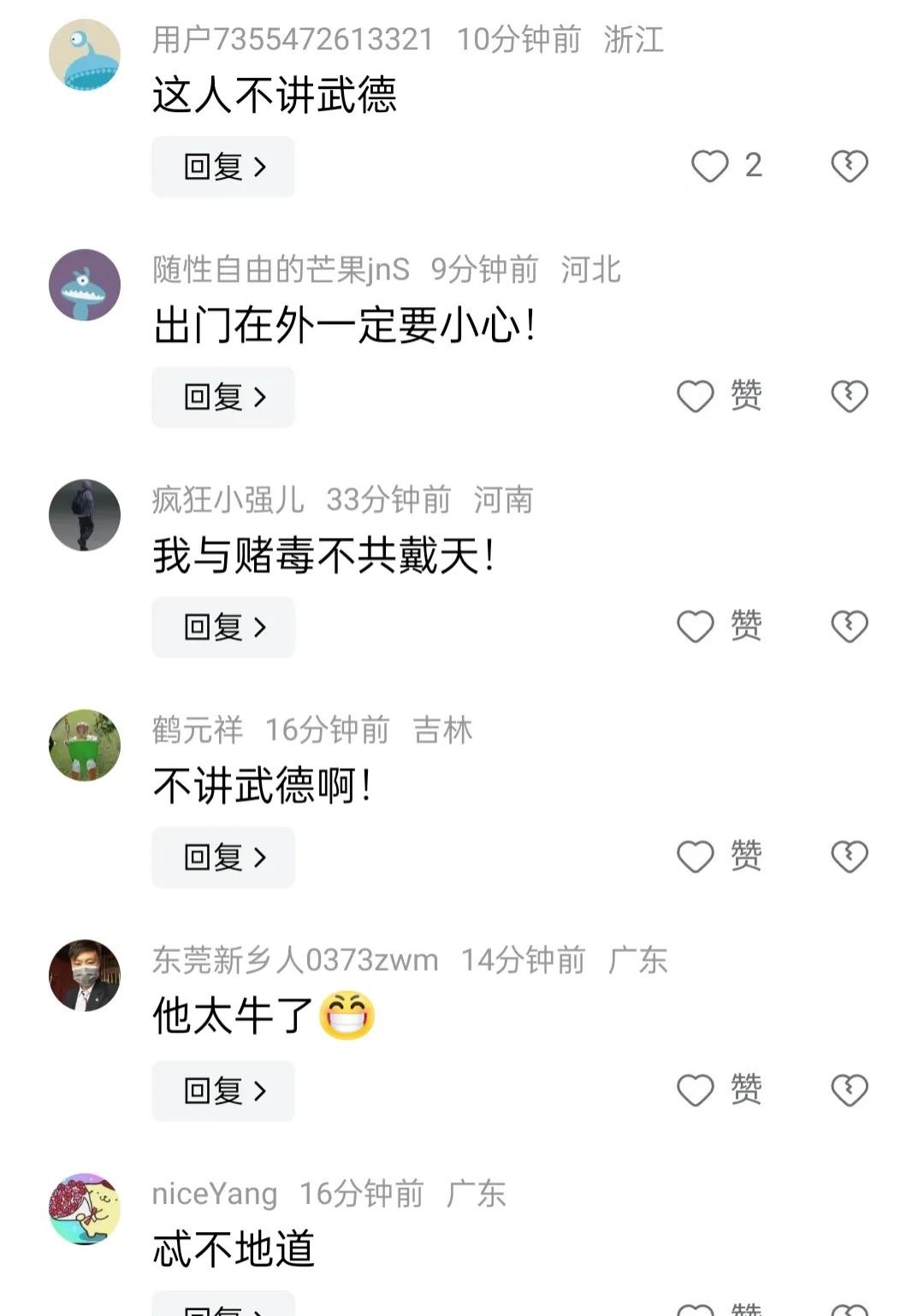Dislike the comment "出门在外一定要小心!"
The width and height of the screenshot is (924, 1316).
click(850, 396)
